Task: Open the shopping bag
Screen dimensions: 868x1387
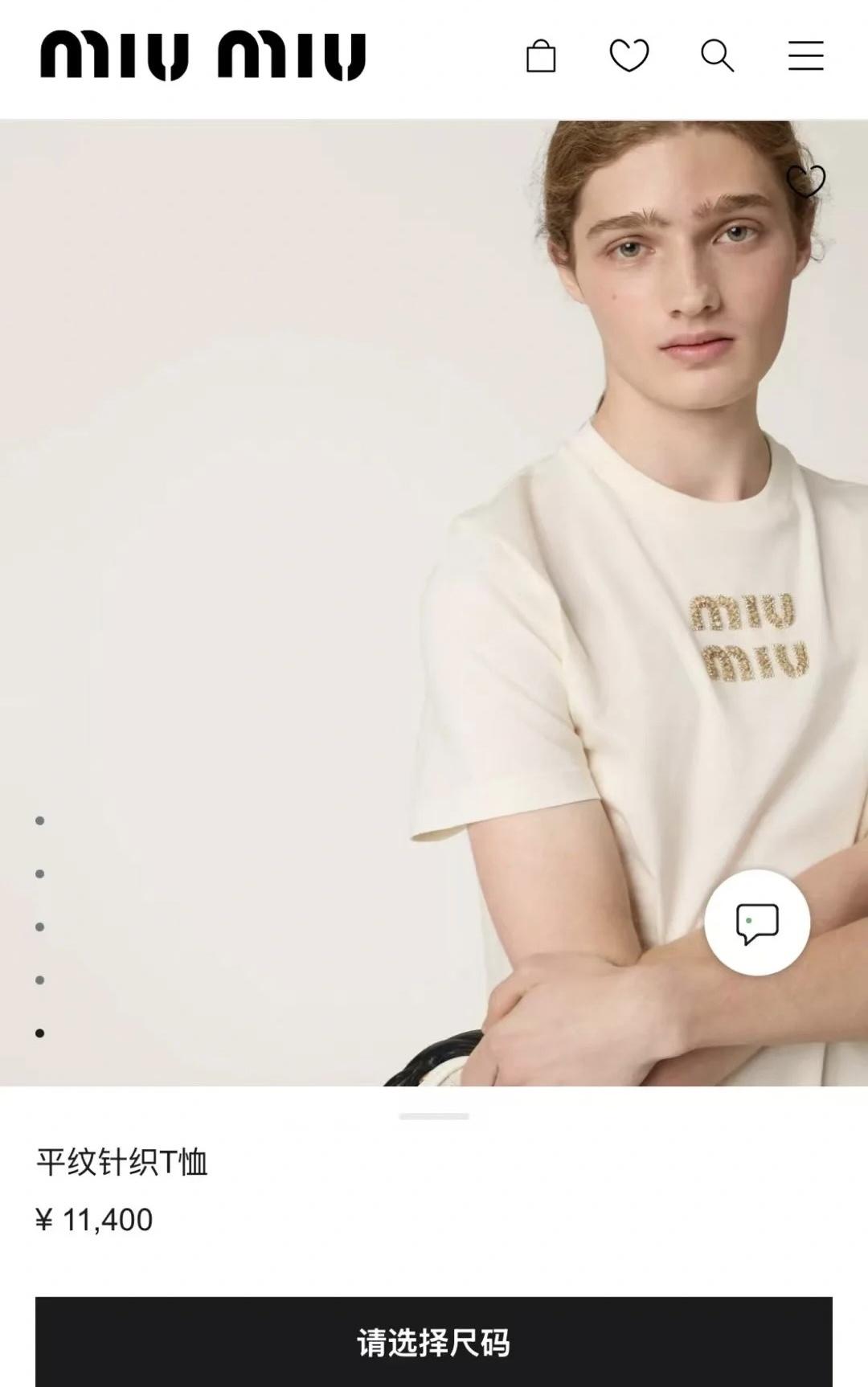Action: pyautogui.click(x=541, y=56)
